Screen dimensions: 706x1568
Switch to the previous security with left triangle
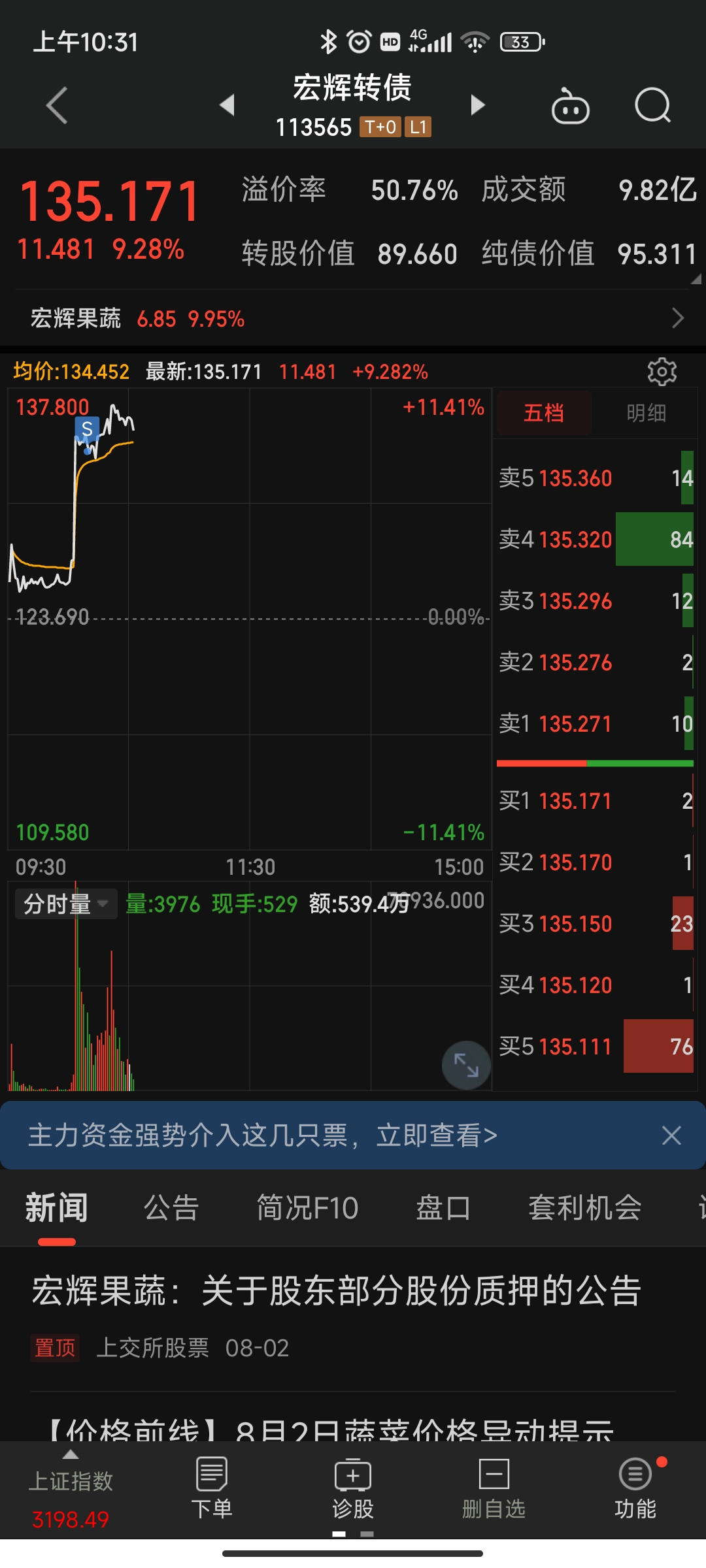coord(227,105)
